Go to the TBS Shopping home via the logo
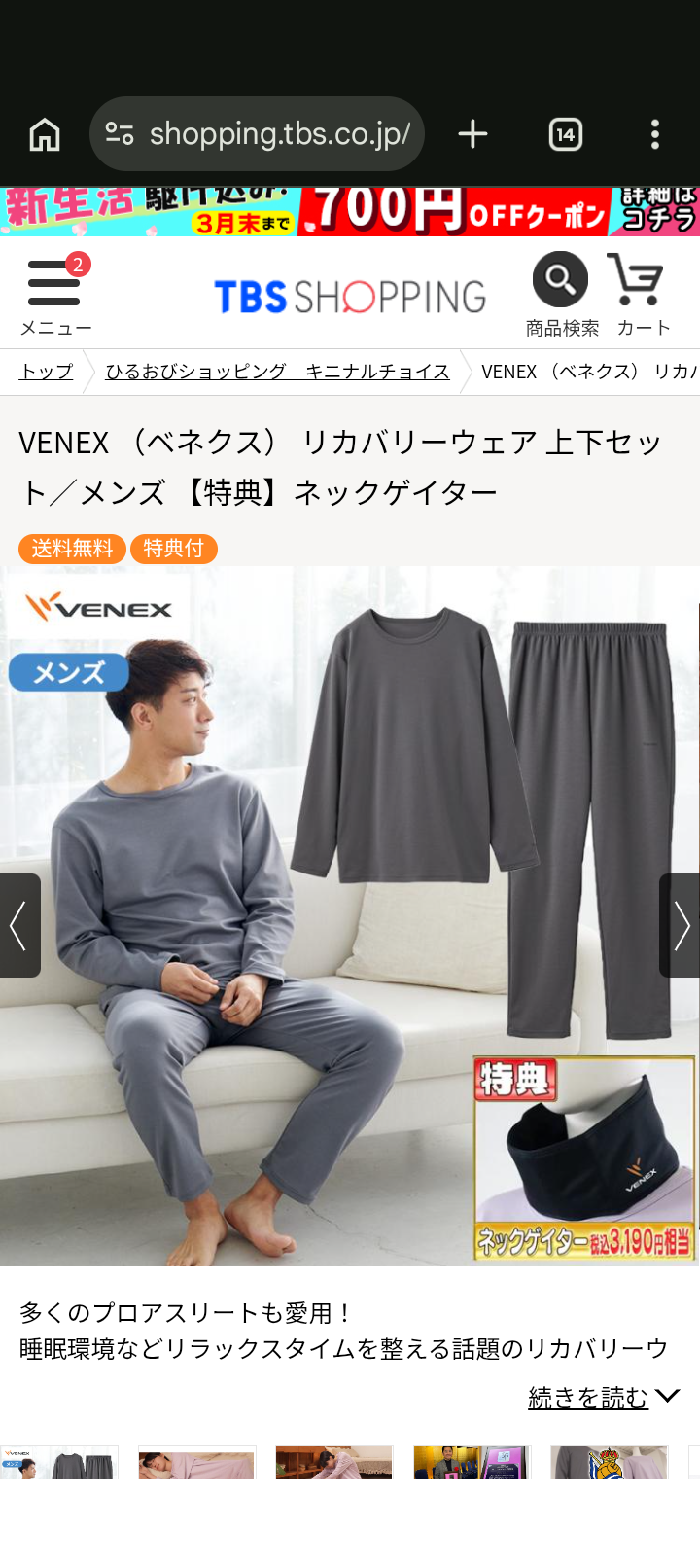The image size is (700, 1568). point(350,297)
